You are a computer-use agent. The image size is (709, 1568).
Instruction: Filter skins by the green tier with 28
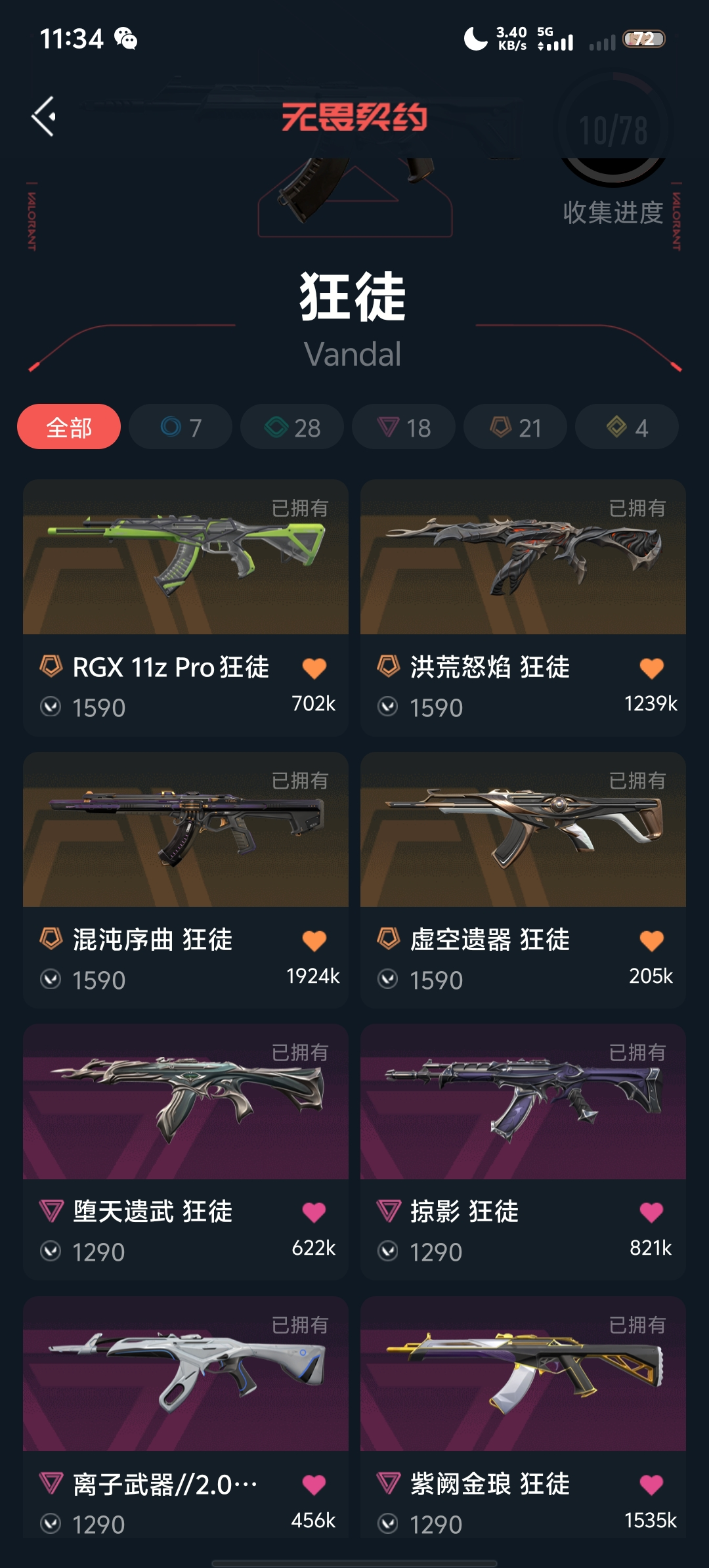292,427
